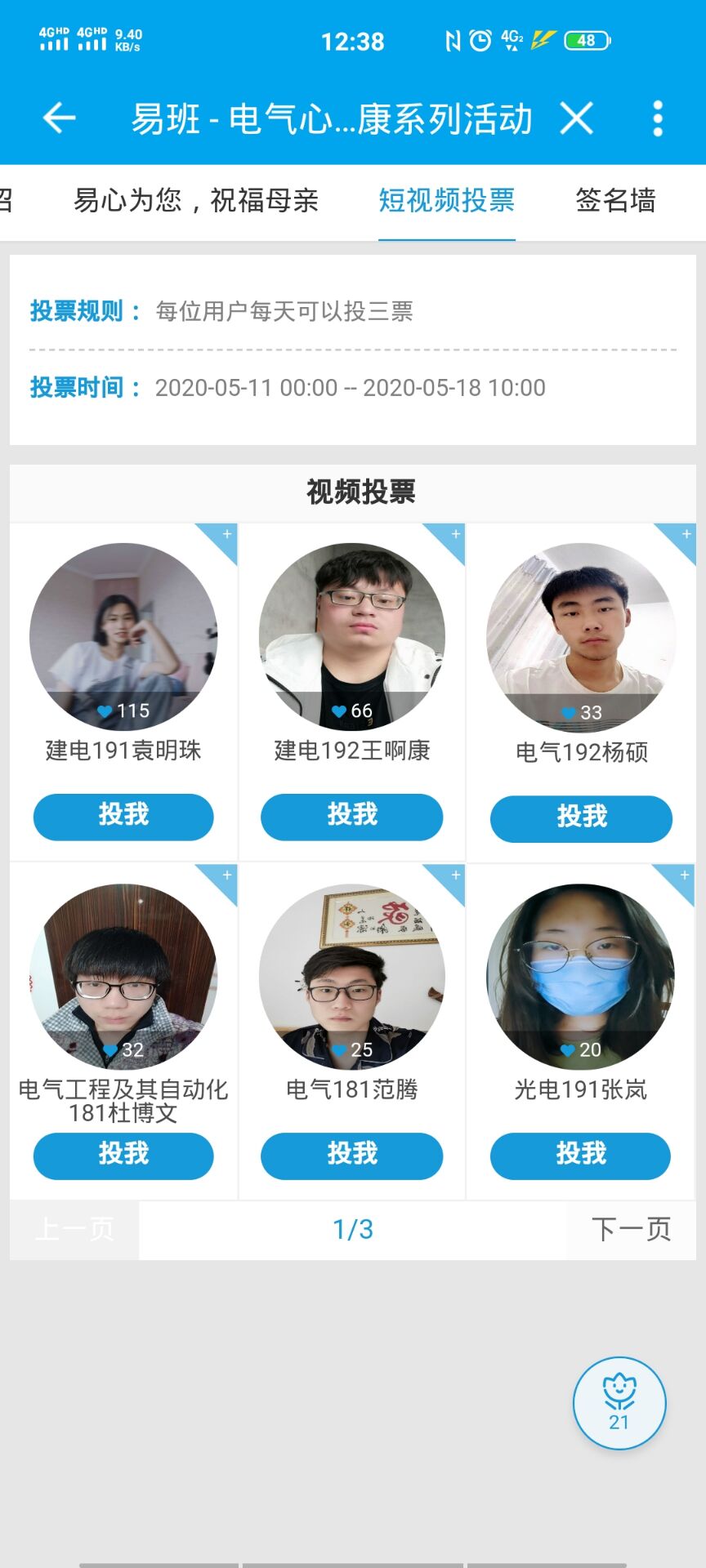Tap the floating flower button showing 21
The image size is (706, 1568).
pos(619,1403)
